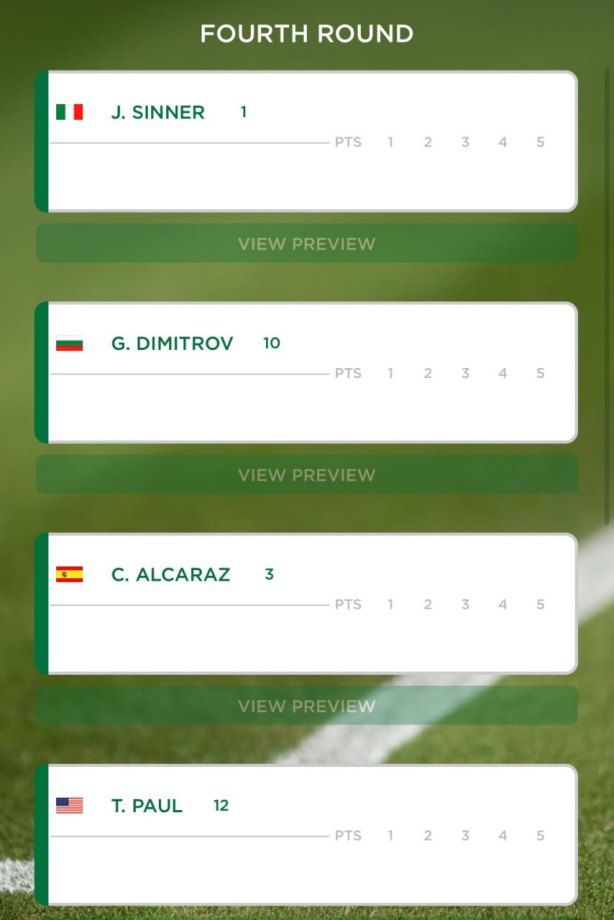
Task: Open C. Alcaraz match card
Action: click(306, 603)
